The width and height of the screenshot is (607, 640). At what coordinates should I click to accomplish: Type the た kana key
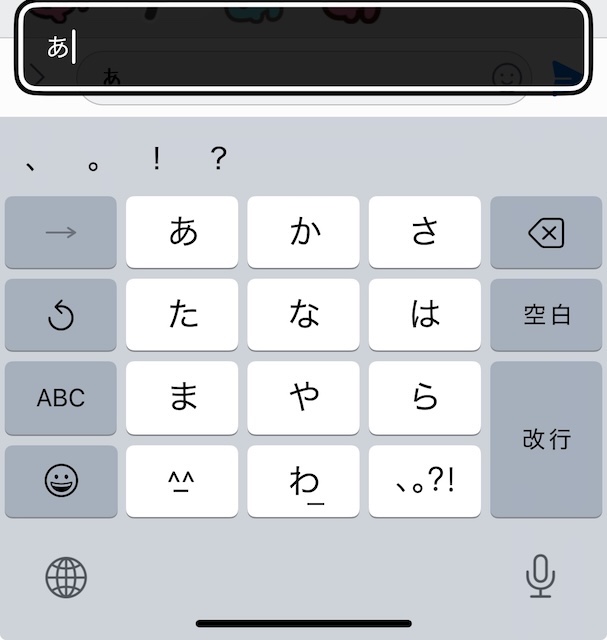[183, 314]
